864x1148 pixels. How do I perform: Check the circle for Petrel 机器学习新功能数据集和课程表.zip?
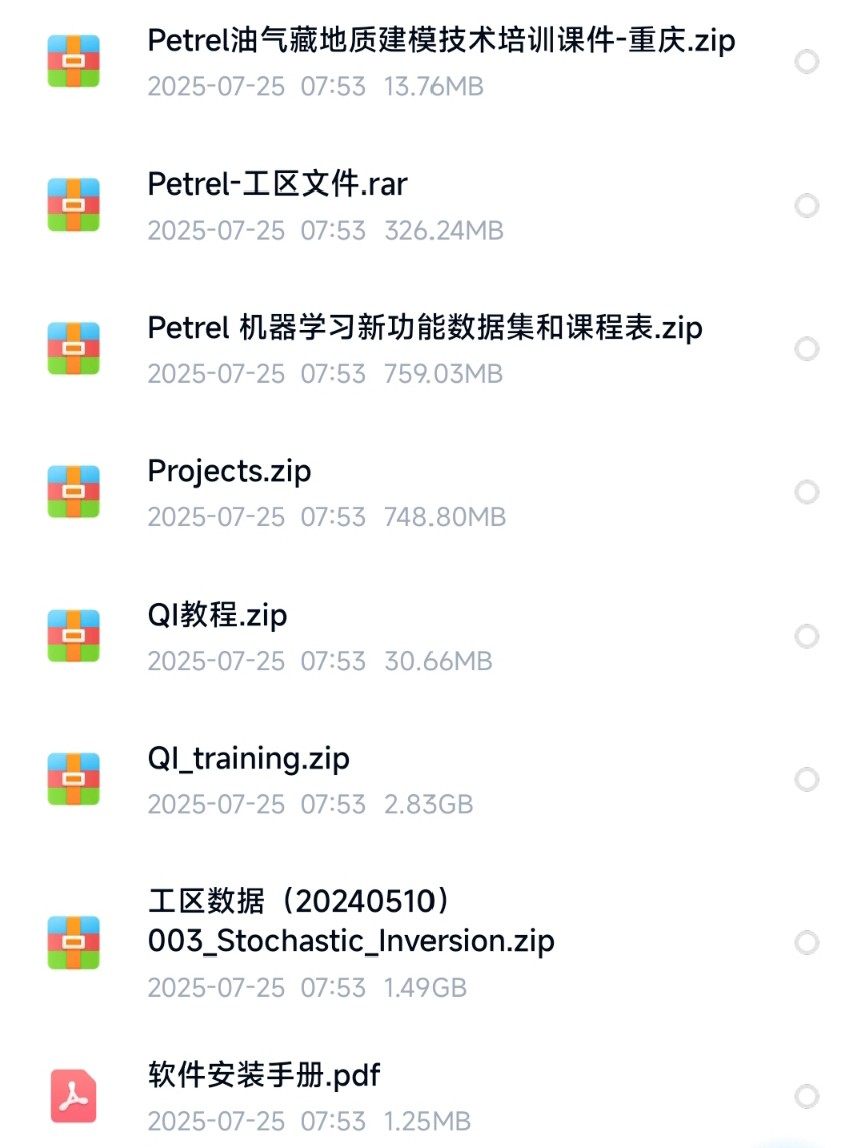coord(806,349)
